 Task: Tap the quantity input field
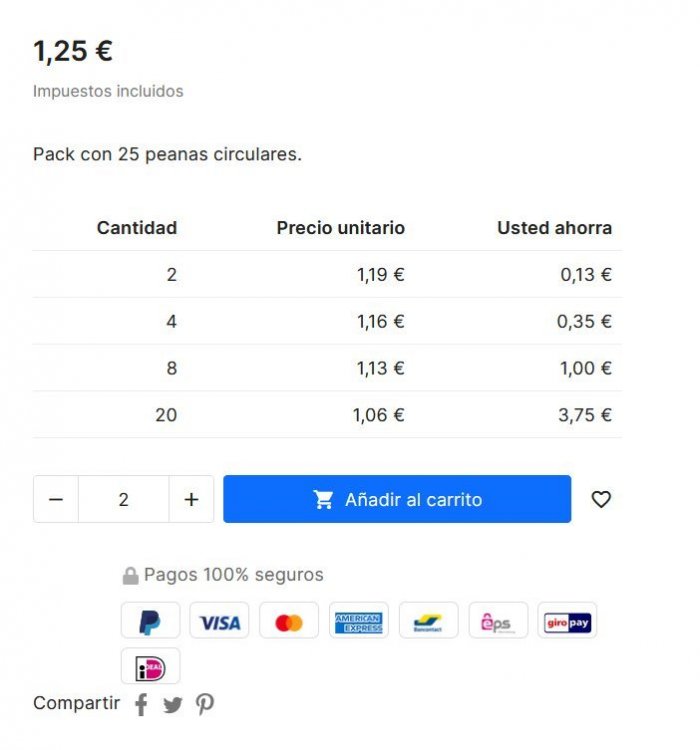pyautogui.click(x=123, y=499)
